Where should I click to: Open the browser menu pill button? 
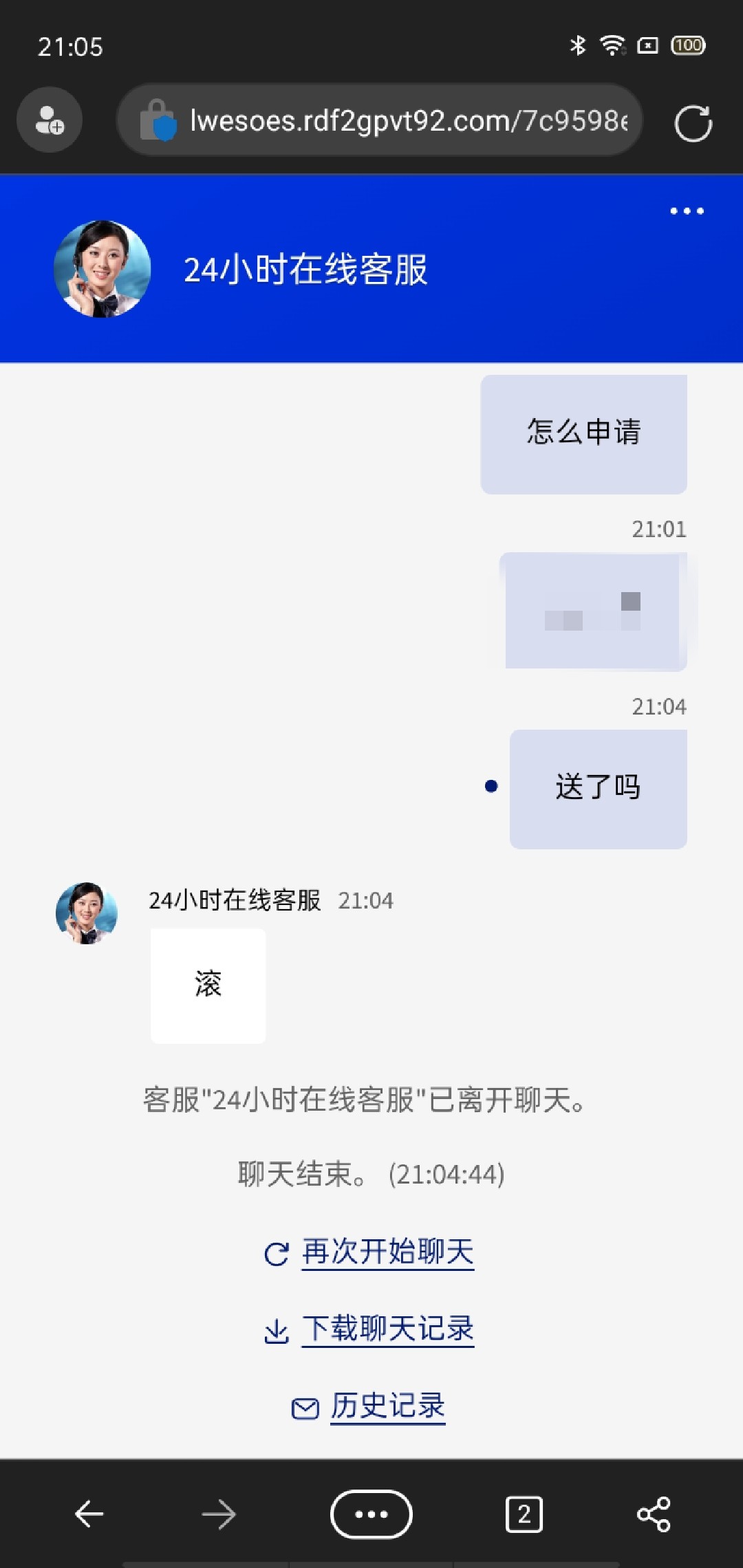click(371, 1514)
